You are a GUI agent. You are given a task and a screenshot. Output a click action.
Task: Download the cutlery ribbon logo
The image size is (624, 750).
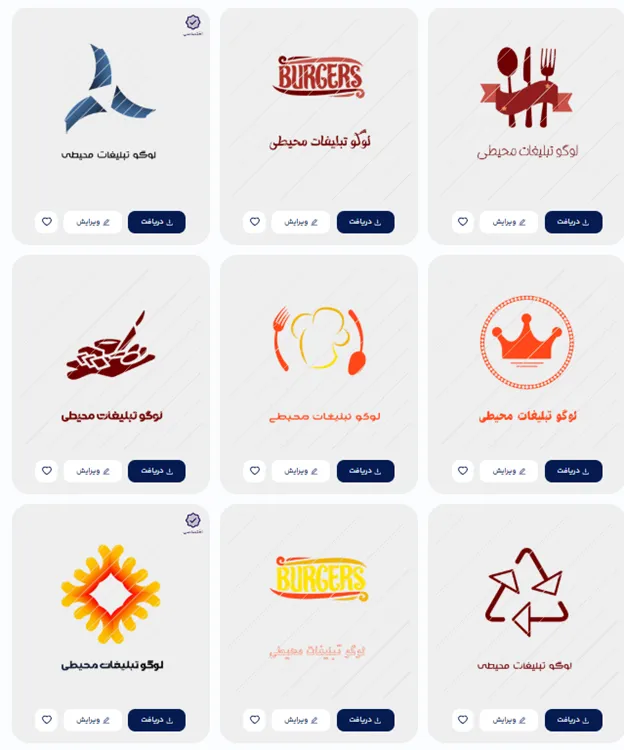[573, 222]
